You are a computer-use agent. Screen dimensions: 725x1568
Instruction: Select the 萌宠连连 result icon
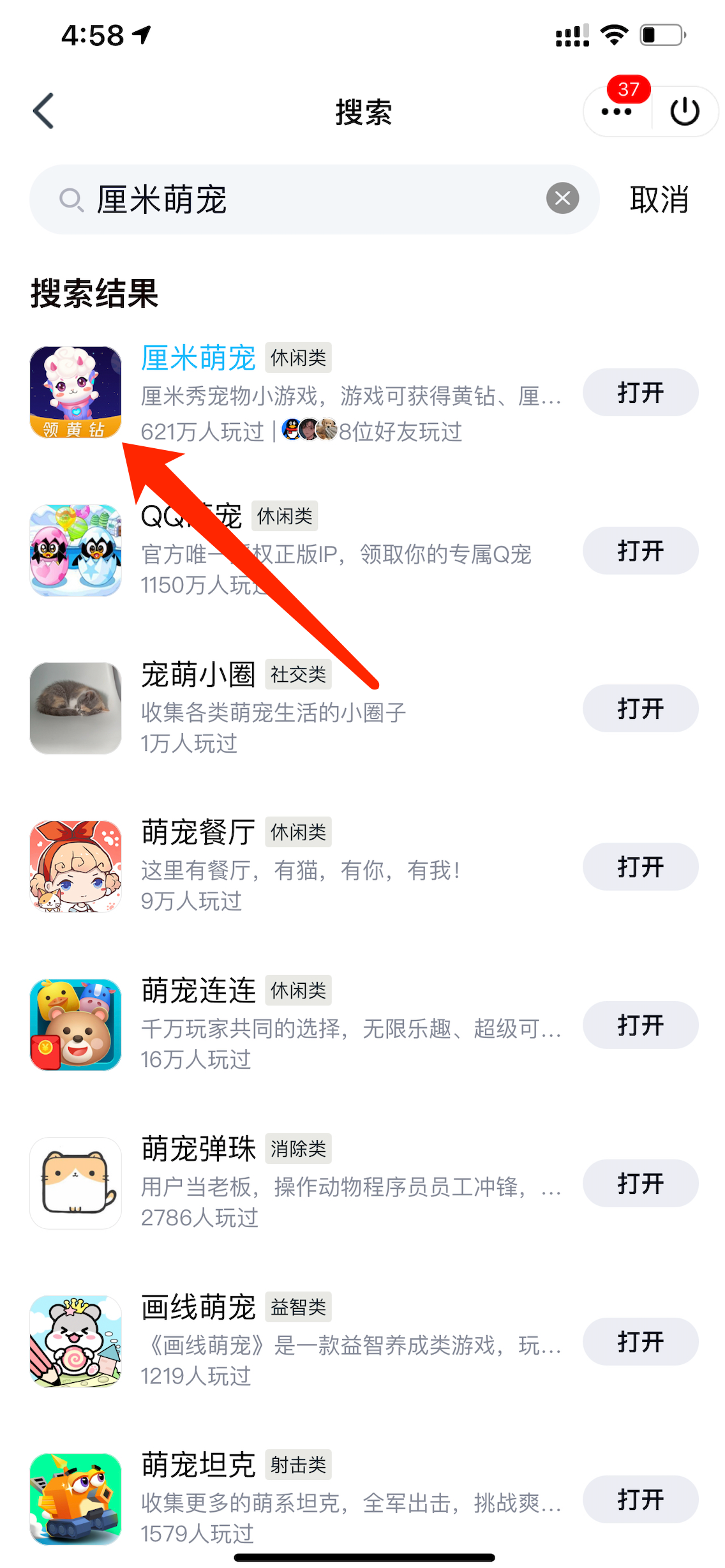click(75, 1025)
